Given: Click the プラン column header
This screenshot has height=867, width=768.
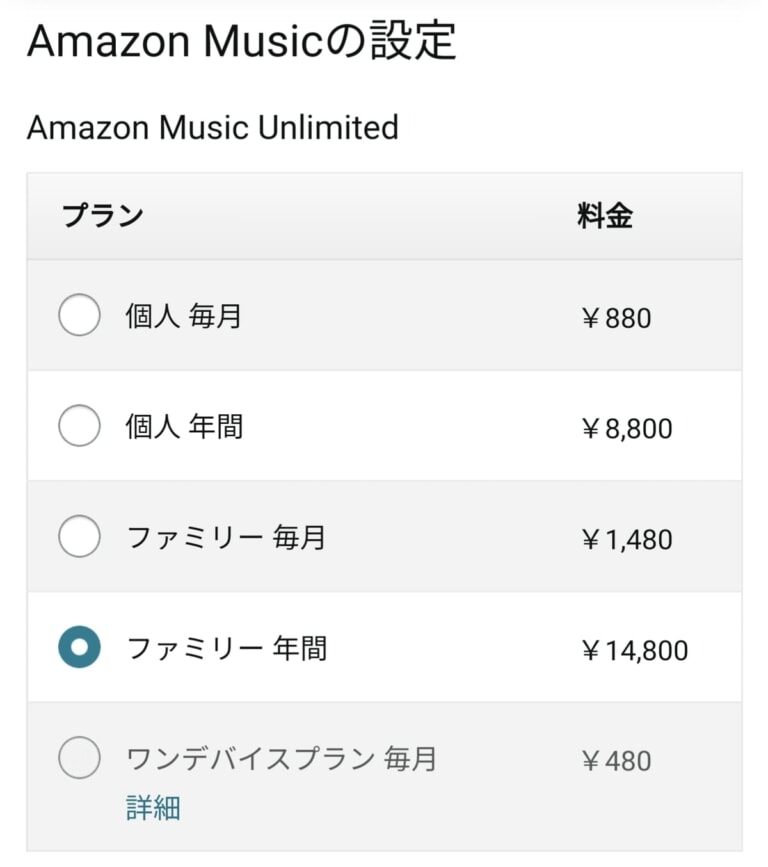Looking at the screenshot, I should [103, 215].
